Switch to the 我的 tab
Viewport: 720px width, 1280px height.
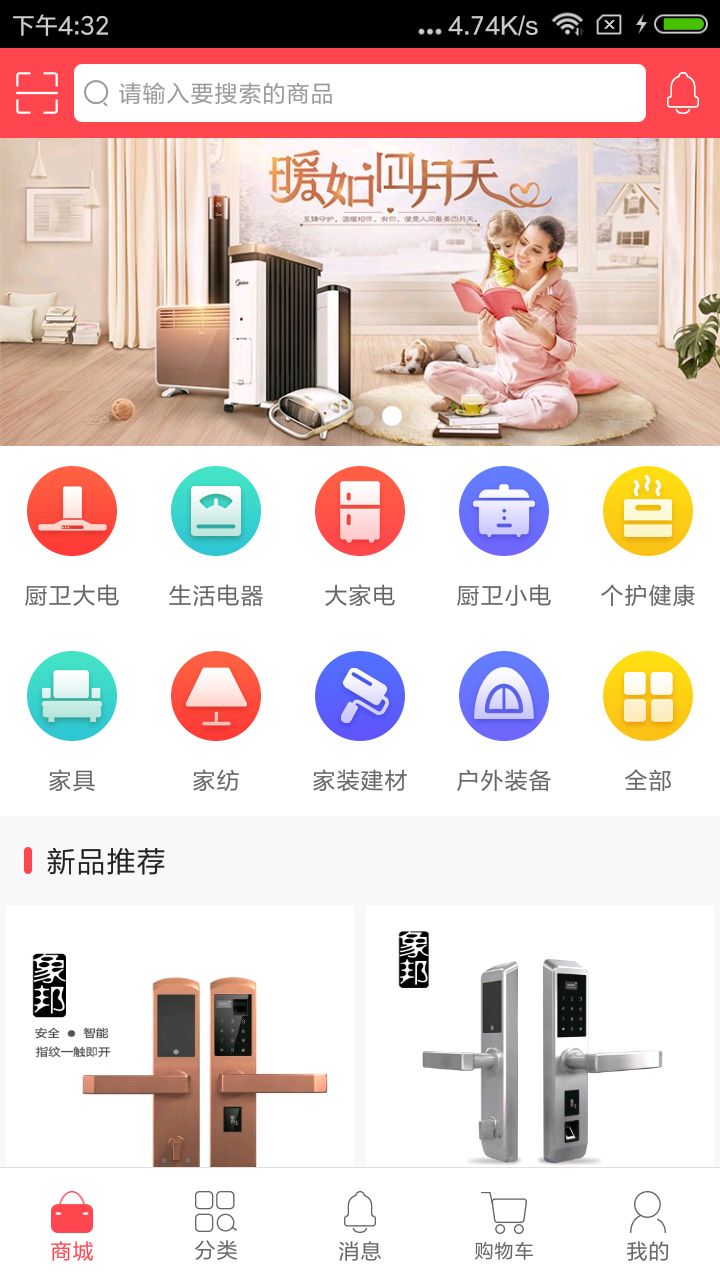648,1226
